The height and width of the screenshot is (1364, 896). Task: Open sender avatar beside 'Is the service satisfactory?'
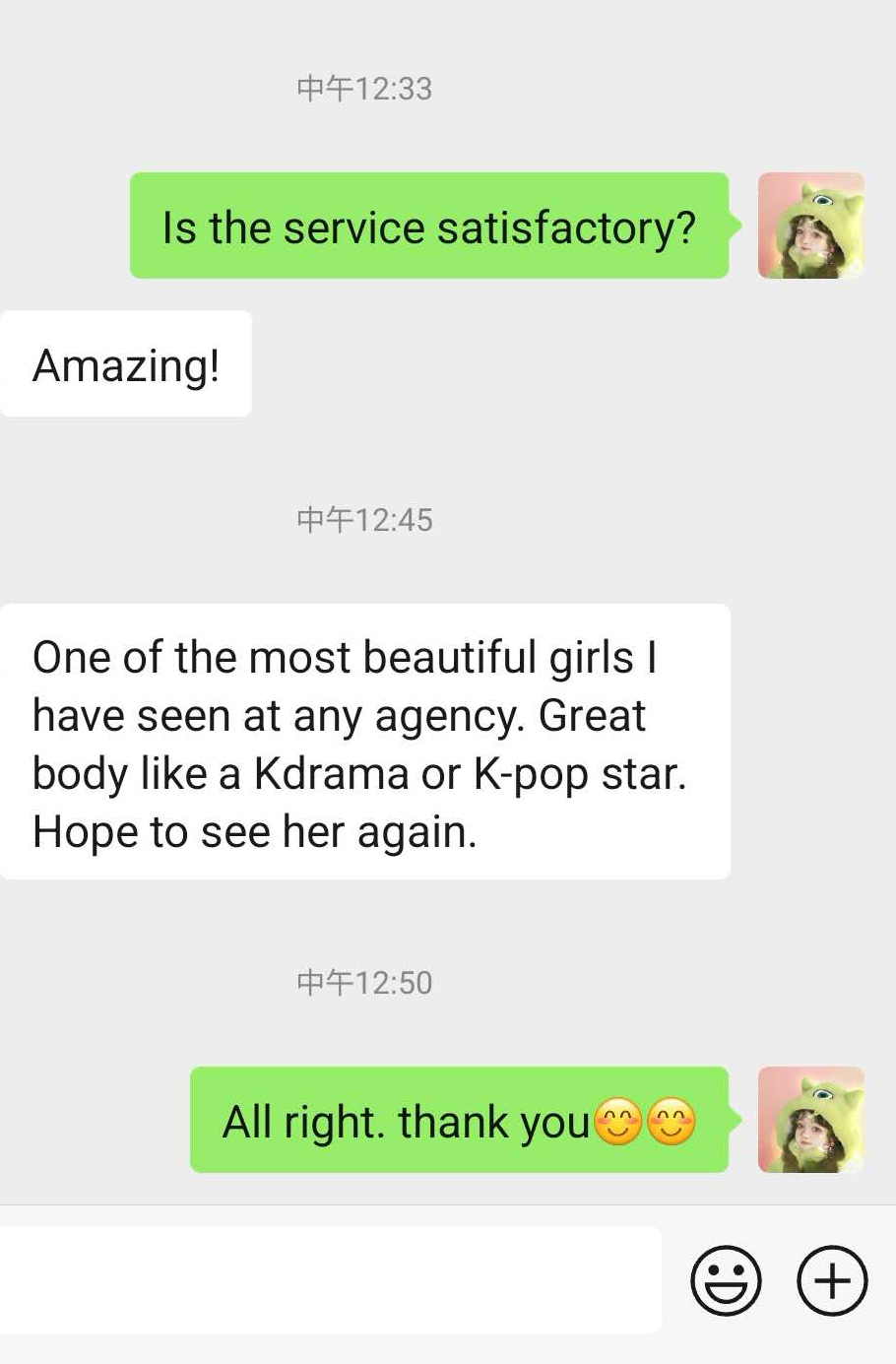pos(810,226)
